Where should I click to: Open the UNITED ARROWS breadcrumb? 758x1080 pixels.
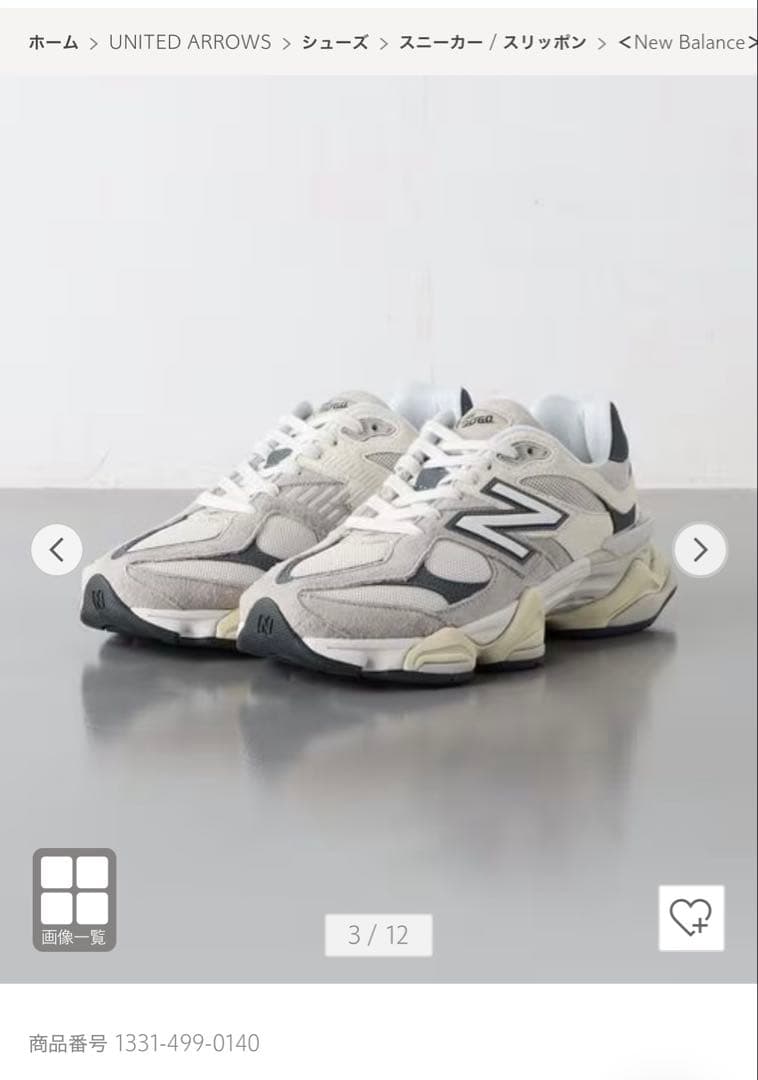(x=190, y=42)
